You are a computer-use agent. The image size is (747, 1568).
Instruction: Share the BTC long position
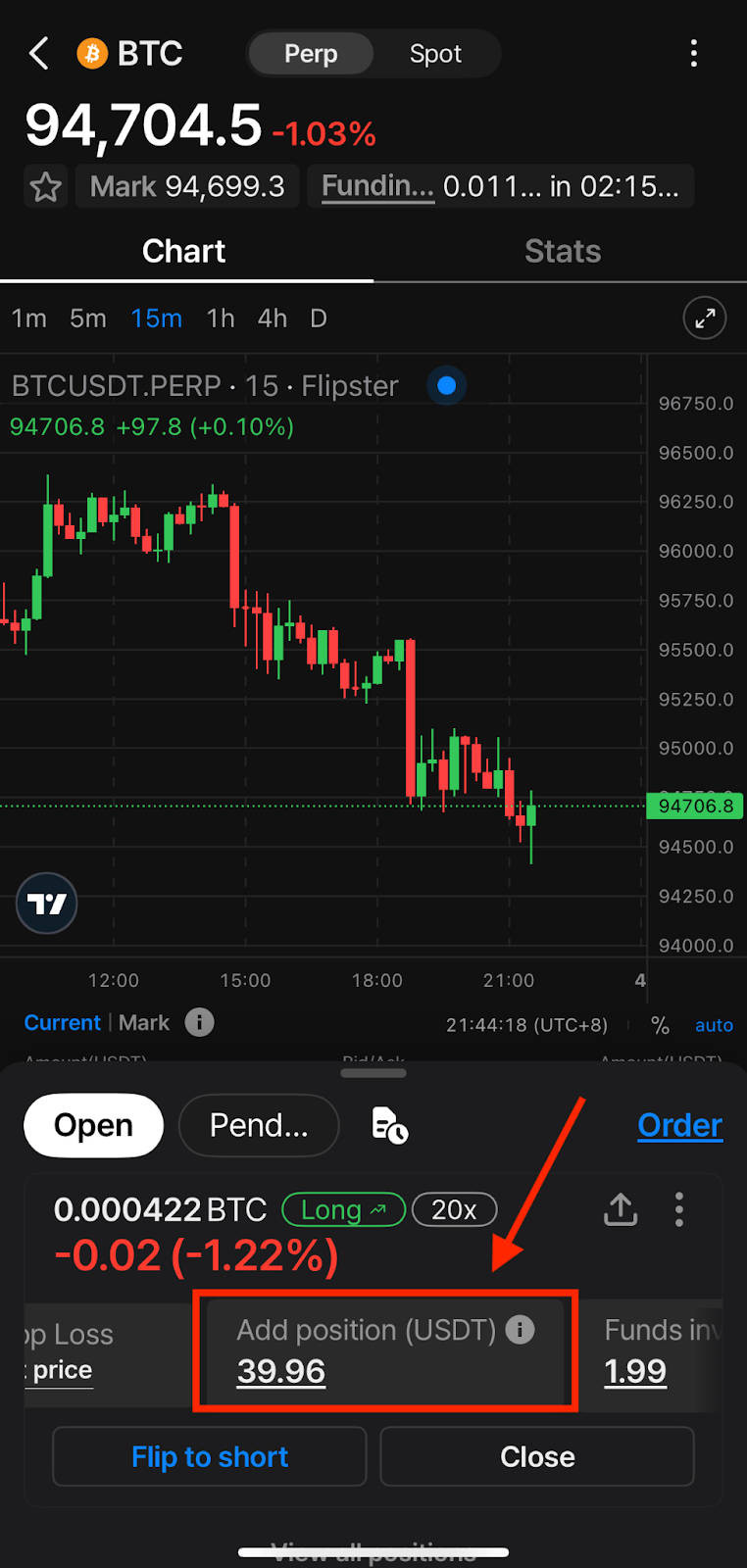pyautogui.click(x=620, y=1210)
